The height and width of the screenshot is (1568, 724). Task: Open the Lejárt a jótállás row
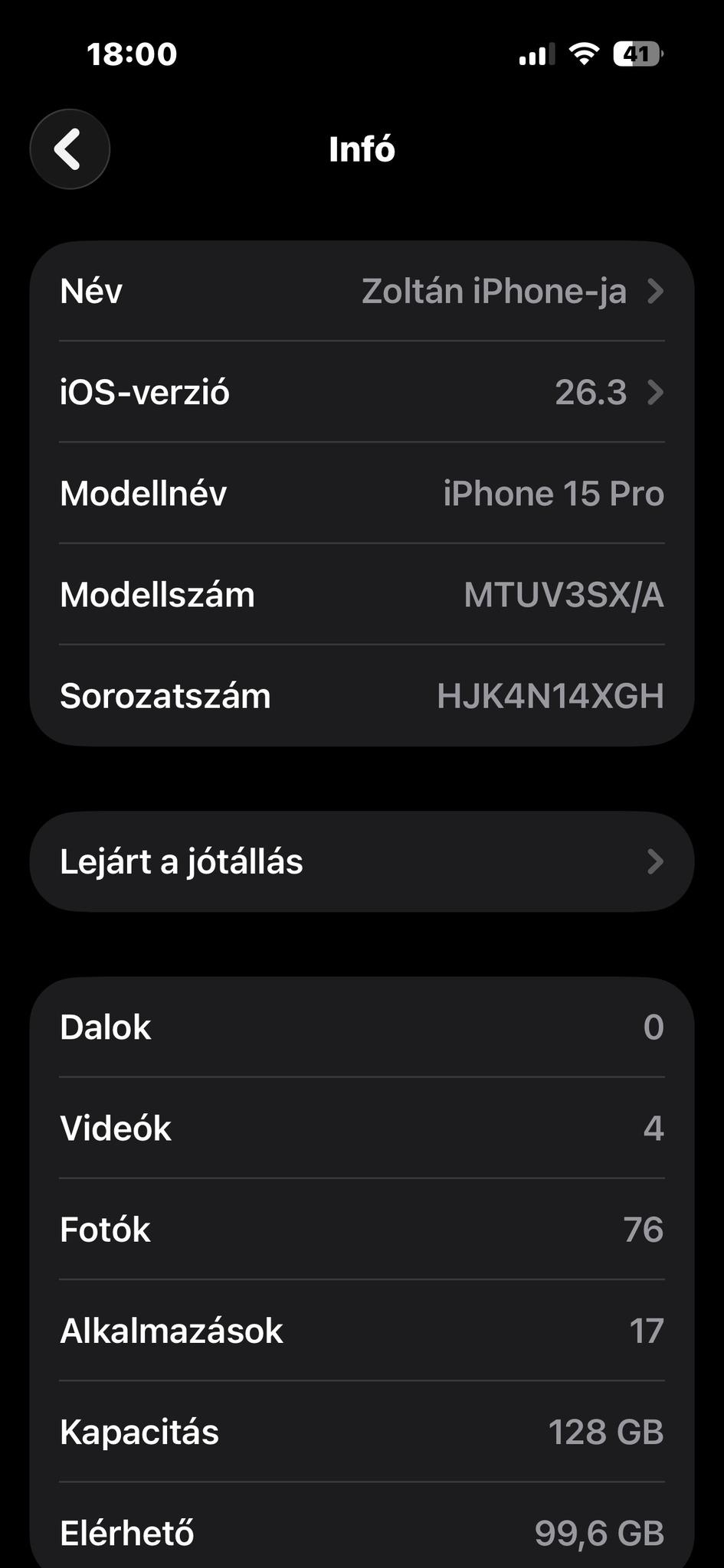[x=362, y=861]
